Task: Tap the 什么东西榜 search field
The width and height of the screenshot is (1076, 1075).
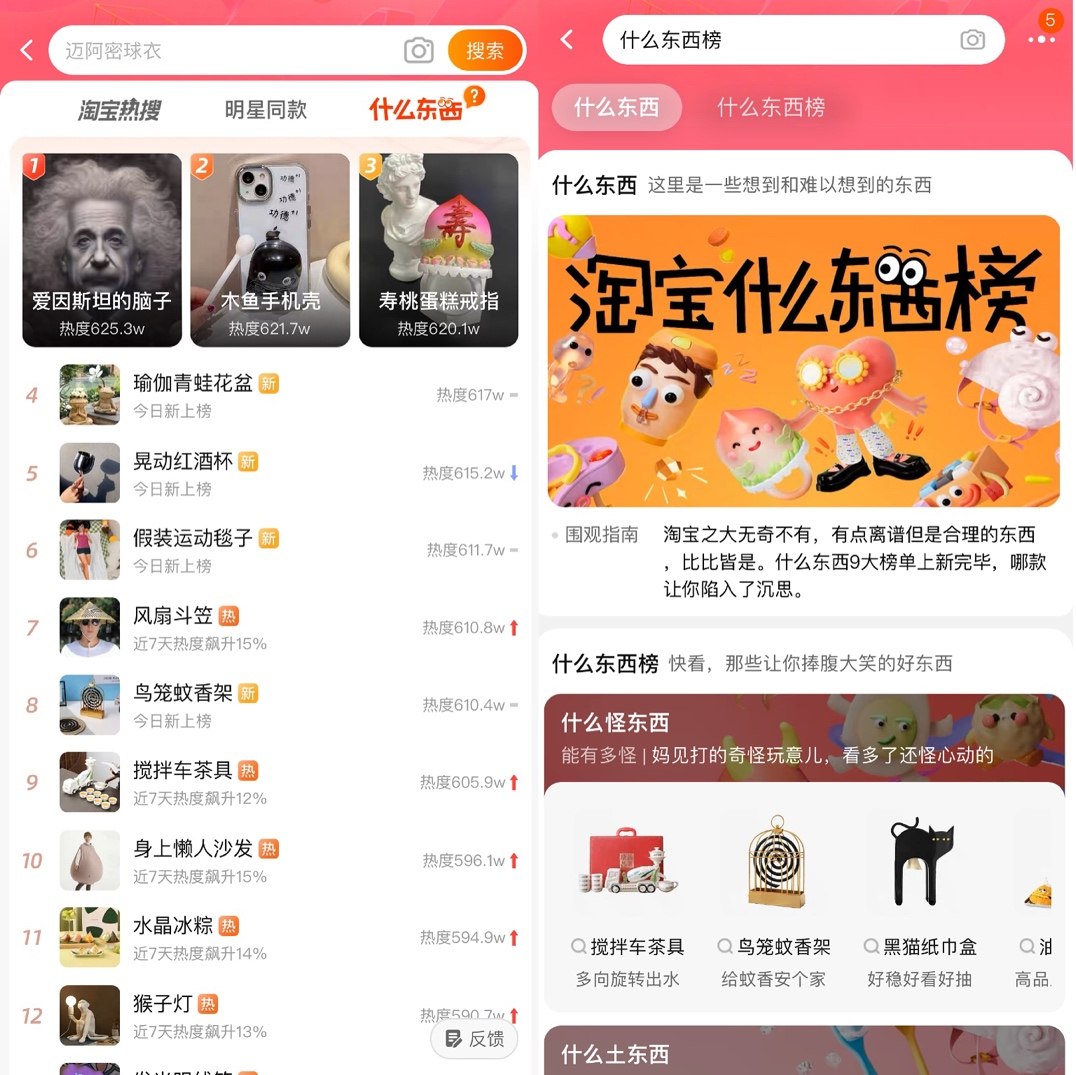Action: pos(780,40)
